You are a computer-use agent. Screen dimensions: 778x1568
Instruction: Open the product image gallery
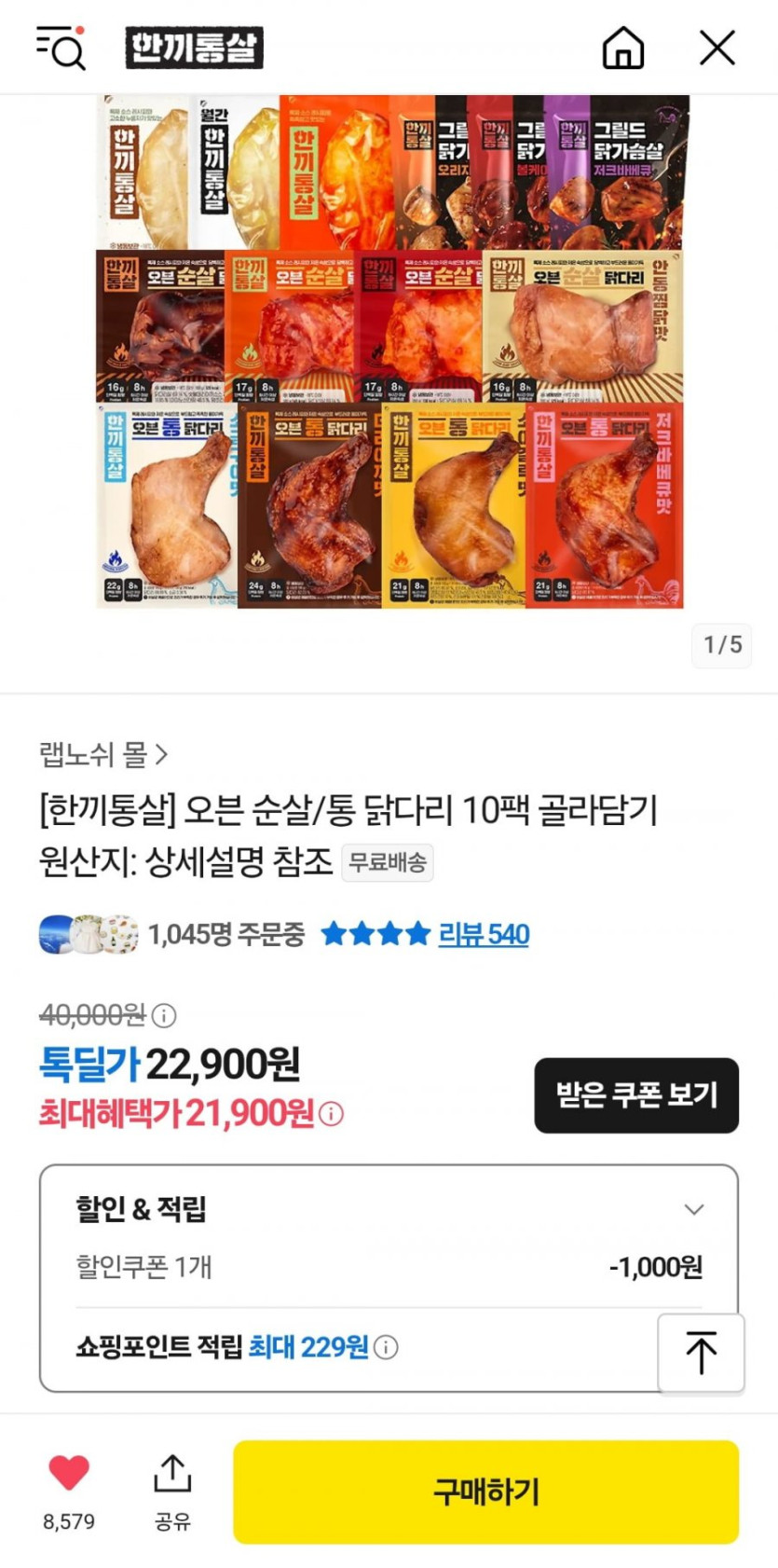coord(389,351)
